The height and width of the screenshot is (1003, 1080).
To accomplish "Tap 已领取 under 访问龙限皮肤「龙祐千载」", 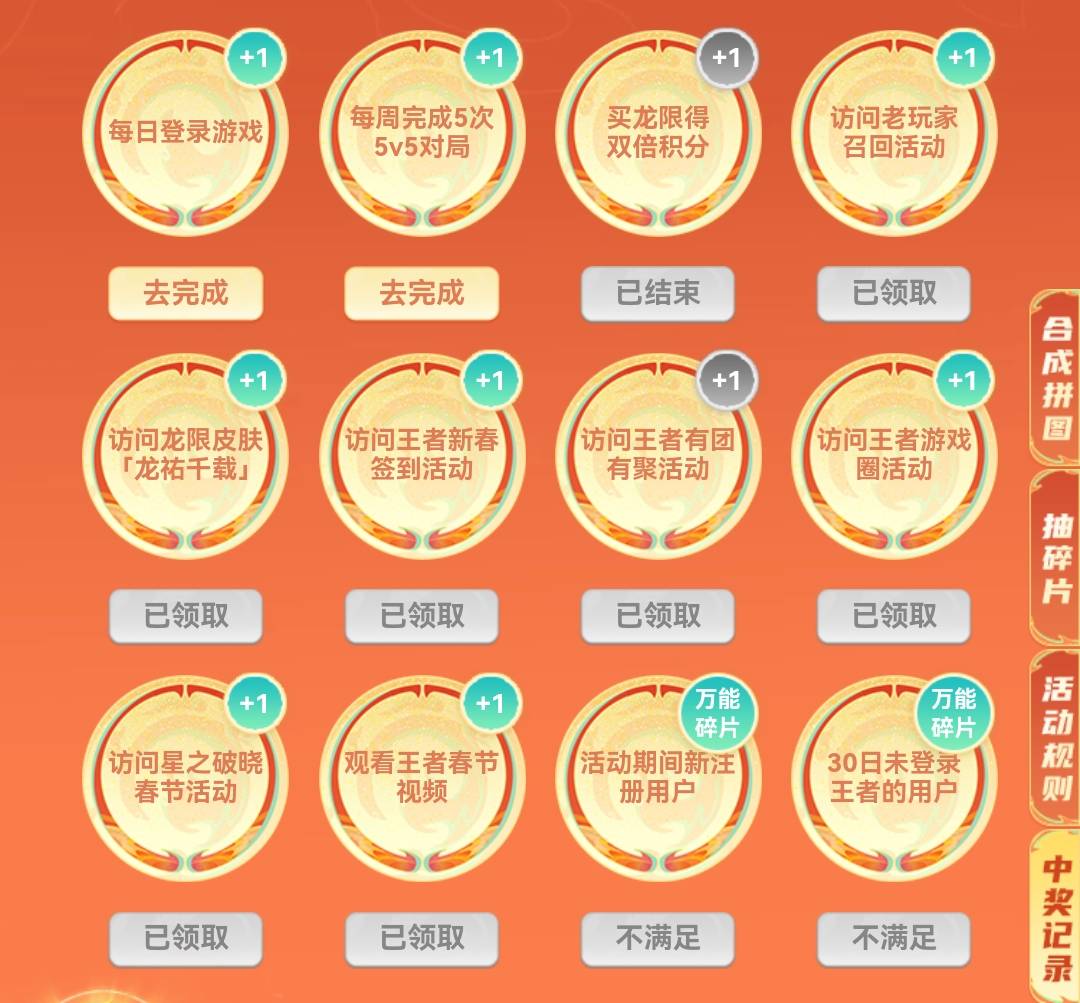I will click(185, 616).
